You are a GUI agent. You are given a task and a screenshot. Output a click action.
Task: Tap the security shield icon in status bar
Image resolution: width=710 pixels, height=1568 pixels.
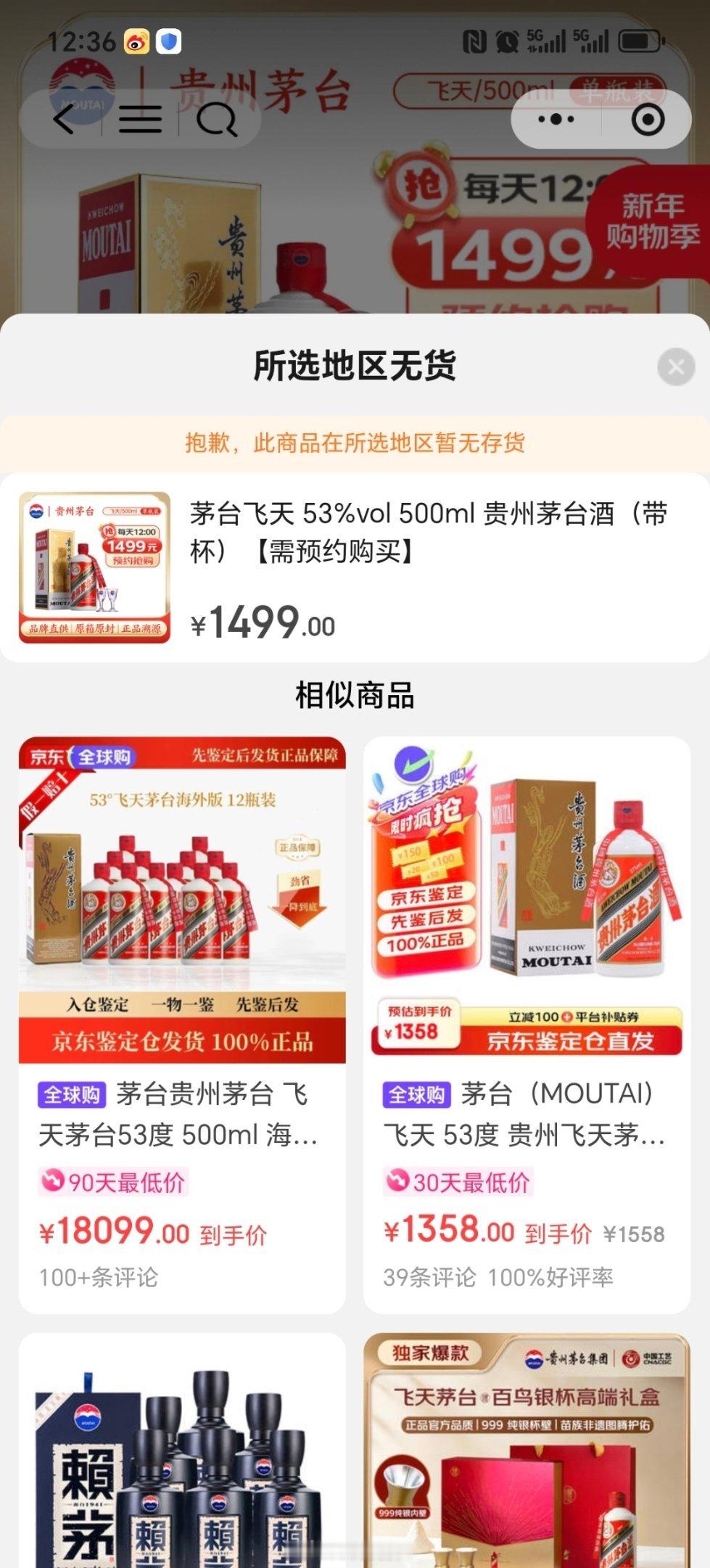(168, 43)
